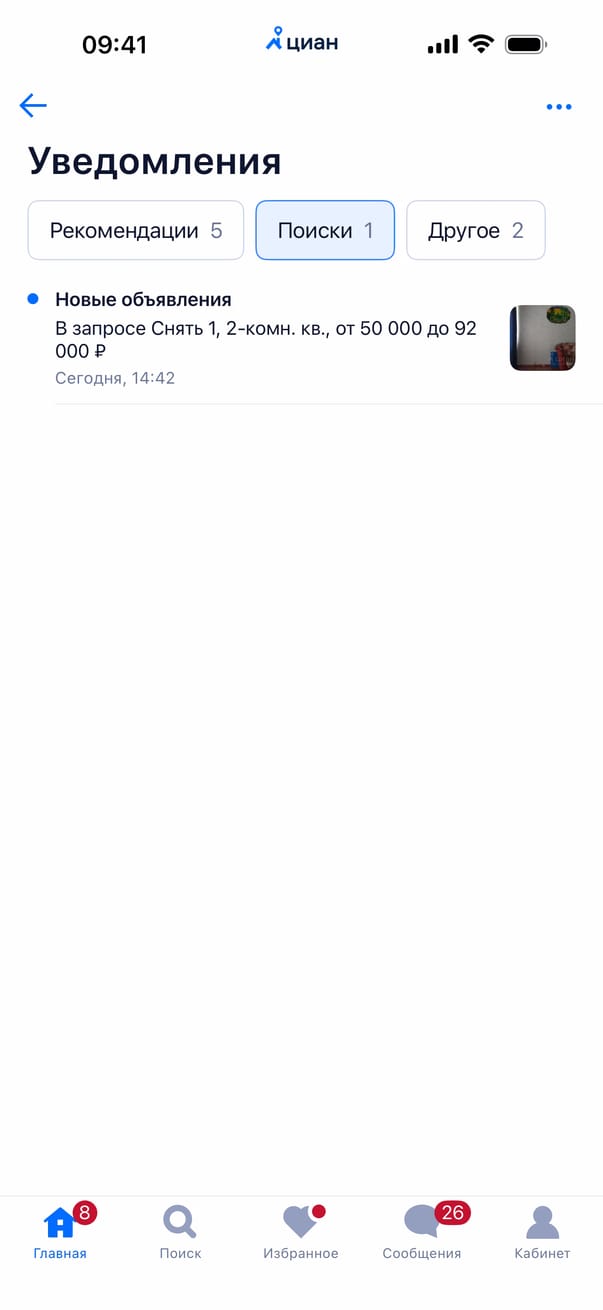This screenshot has width=603, height=1310.
Task: Select the Поиски tab
Action: click(325, 231)
